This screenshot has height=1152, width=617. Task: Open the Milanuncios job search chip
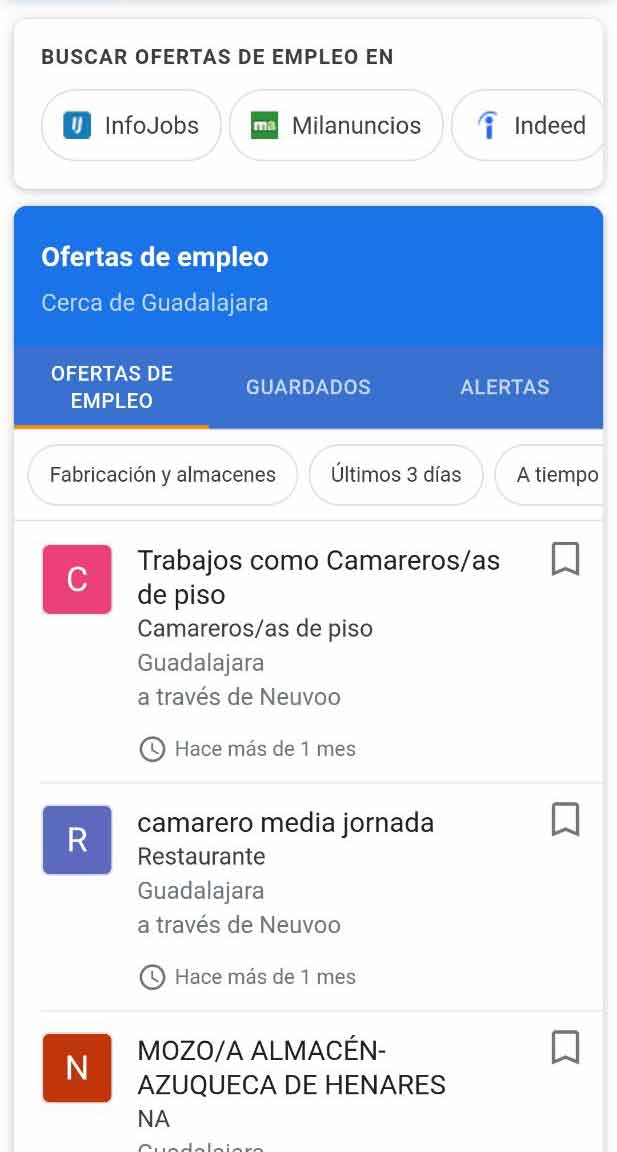click(x=336, y=126)
